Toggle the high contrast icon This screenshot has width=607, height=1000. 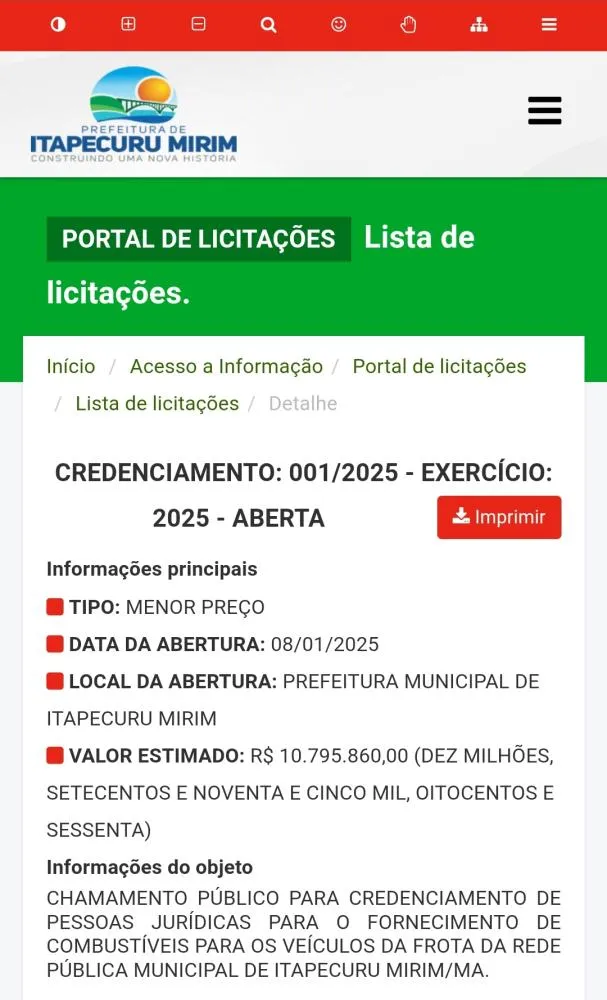(x=58, y=24)
